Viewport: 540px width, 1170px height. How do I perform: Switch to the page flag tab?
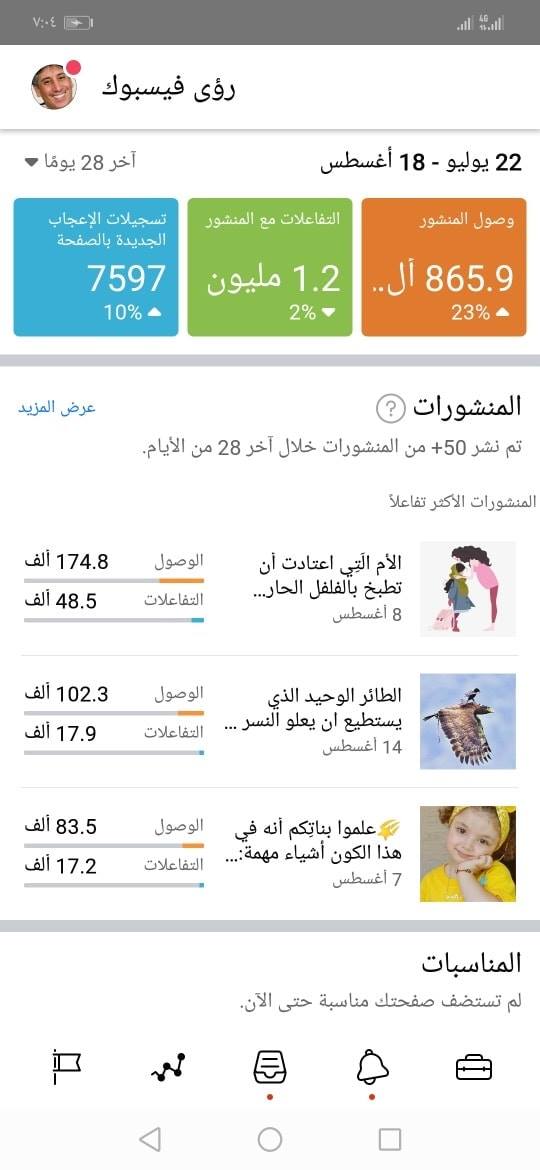[x=66, y=1069]
